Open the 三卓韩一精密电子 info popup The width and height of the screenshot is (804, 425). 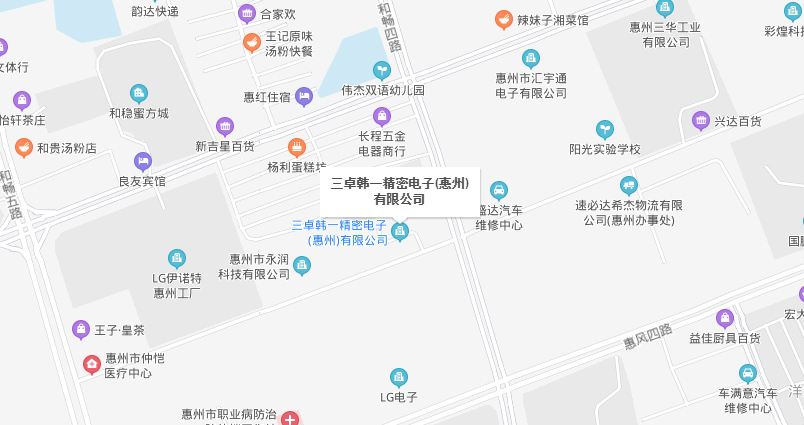click(400, 191)
